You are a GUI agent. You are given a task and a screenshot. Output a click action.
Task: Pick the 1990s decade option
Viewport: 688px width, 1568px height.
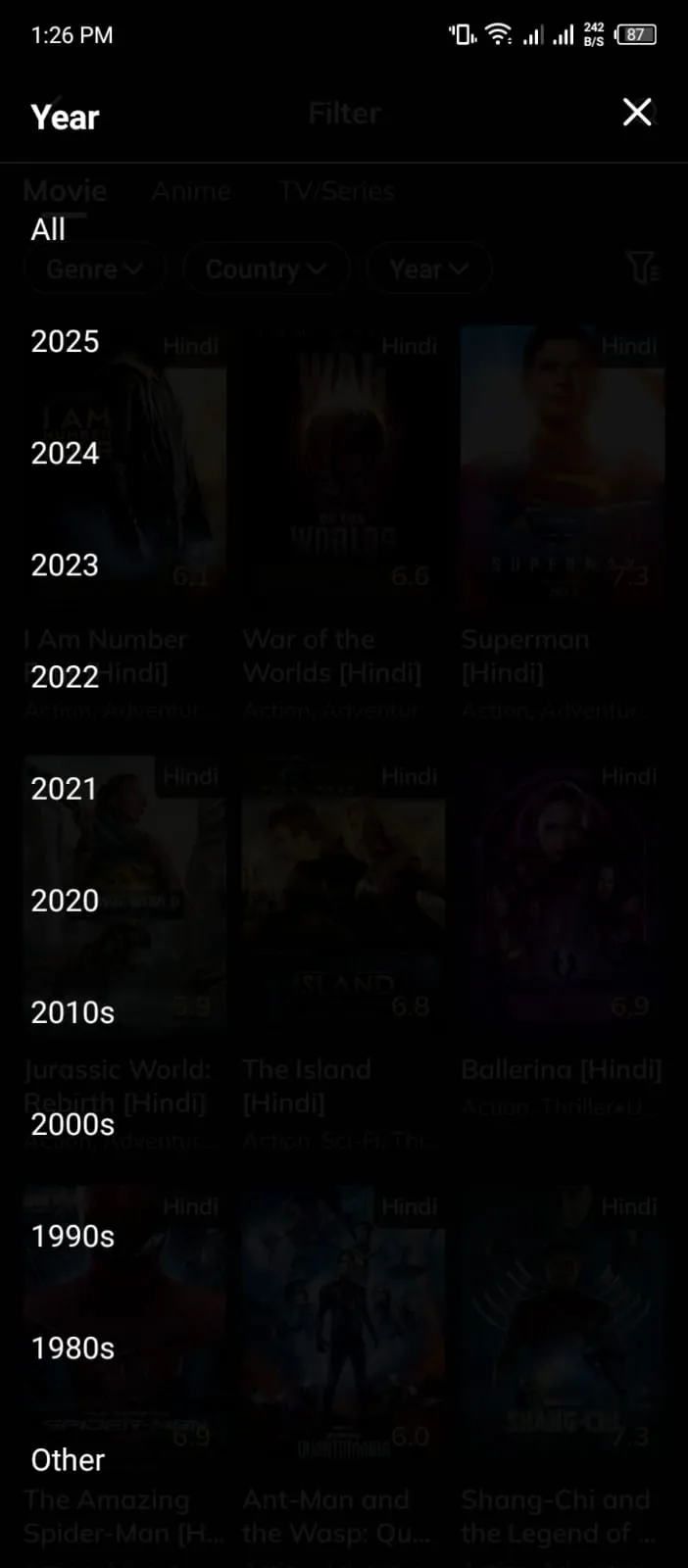[73, 1236]
